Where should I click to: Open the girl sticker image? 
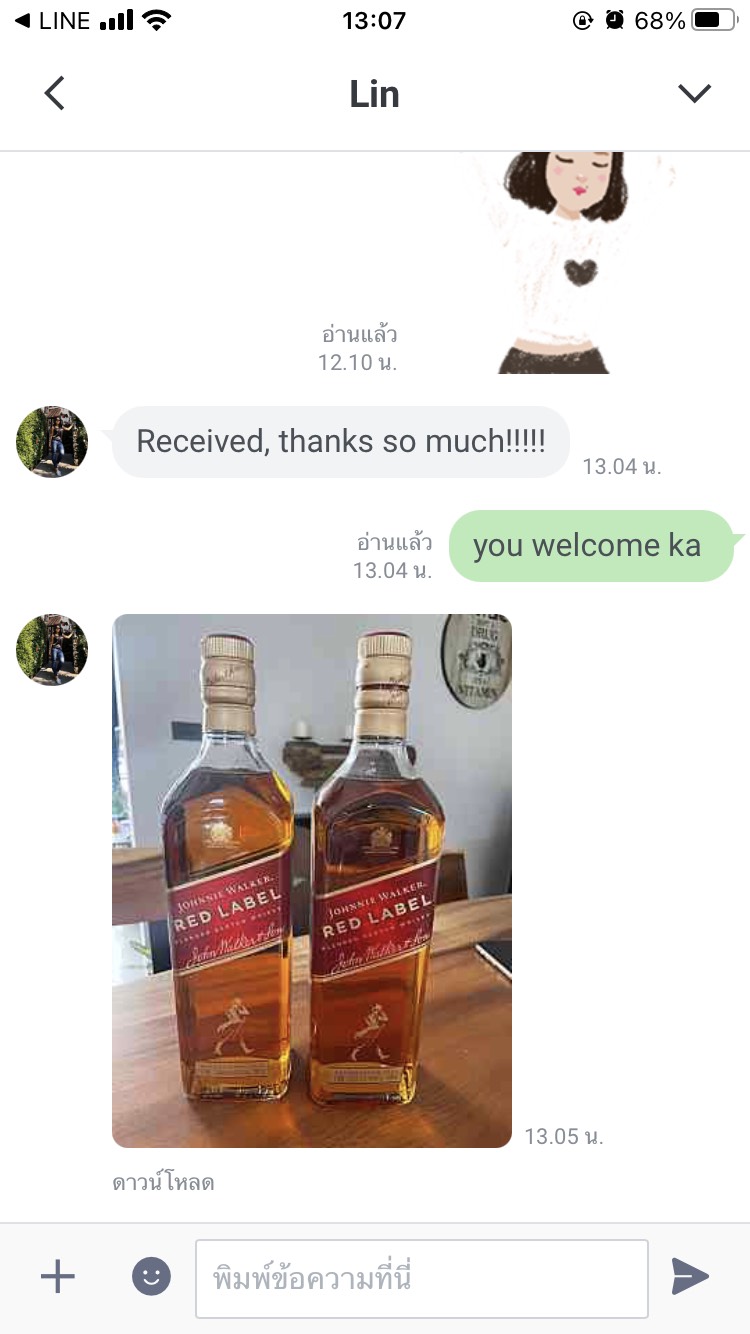(x=567, y=262)
